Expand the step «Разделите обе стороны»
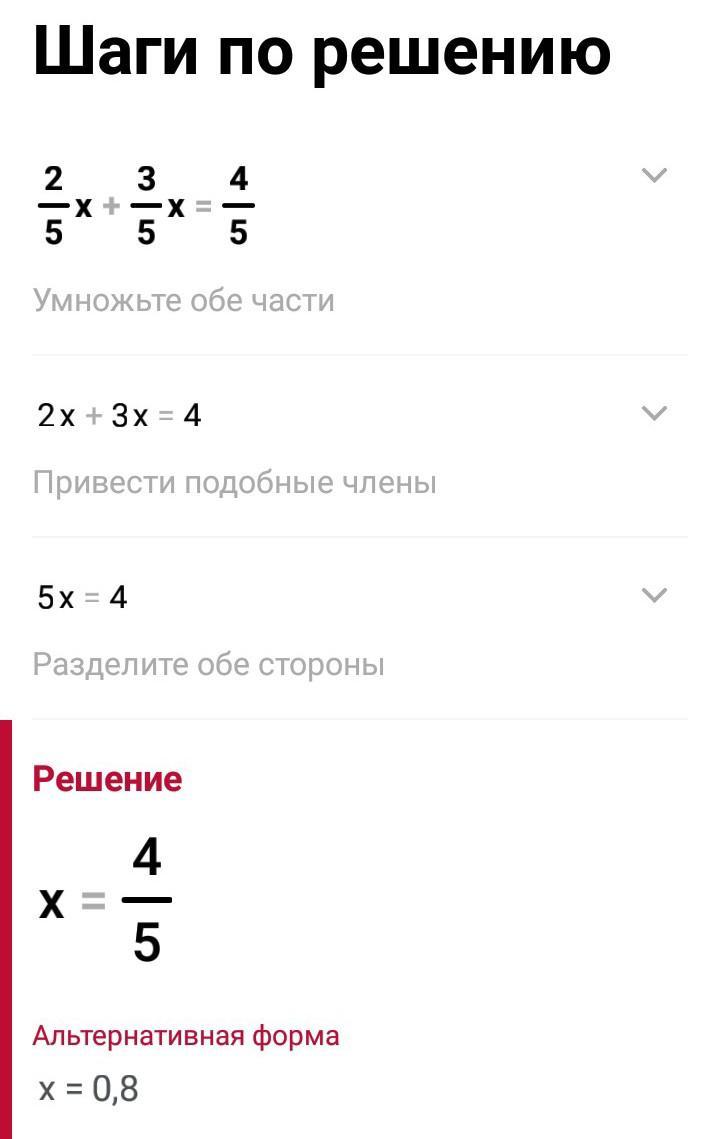The height and width of the screenshot is (1139, 720). 653,596
